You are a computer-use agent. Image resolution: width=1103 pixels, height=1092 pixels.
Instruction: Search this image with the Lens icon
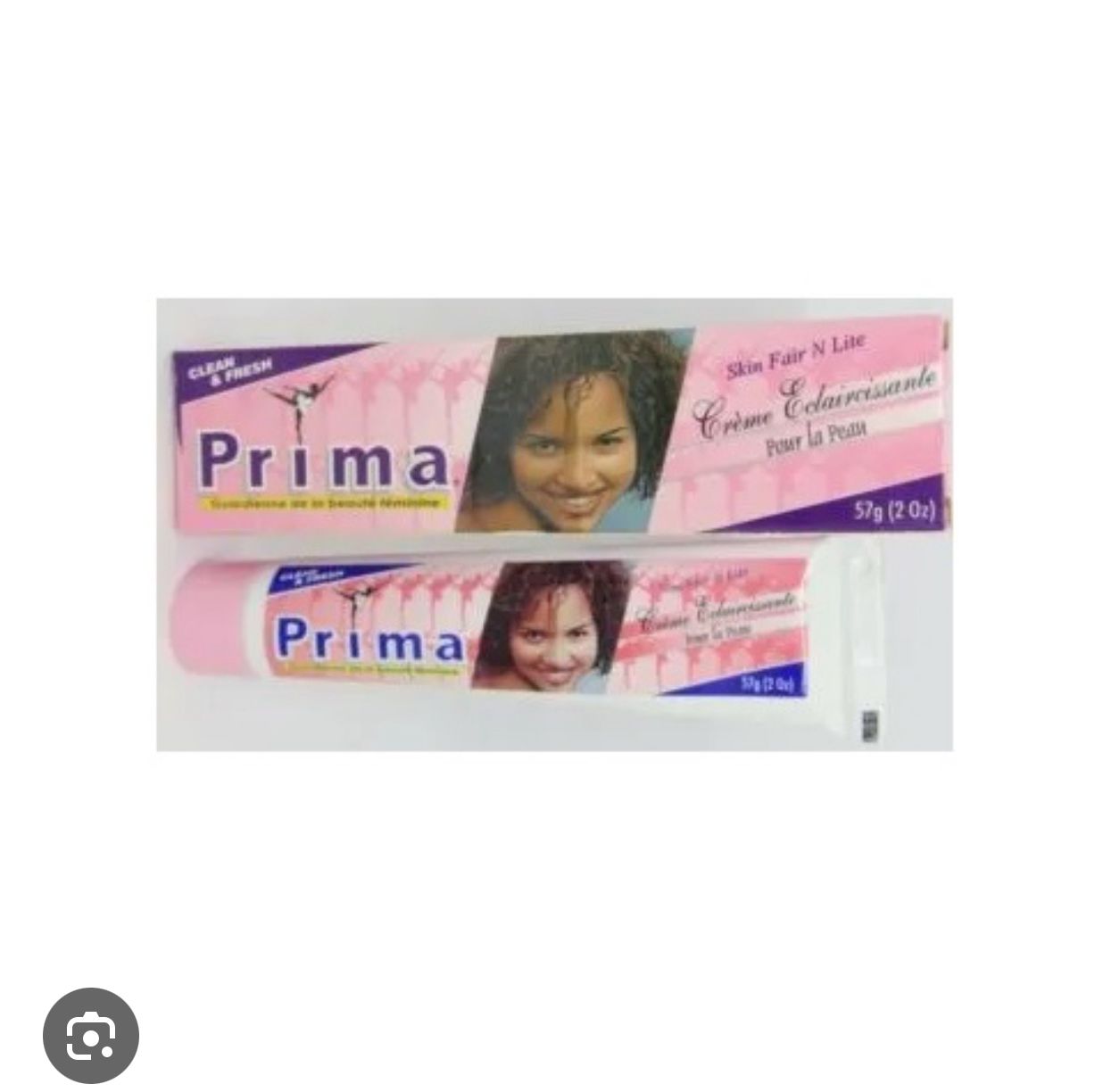click(x=91, y=1036)
